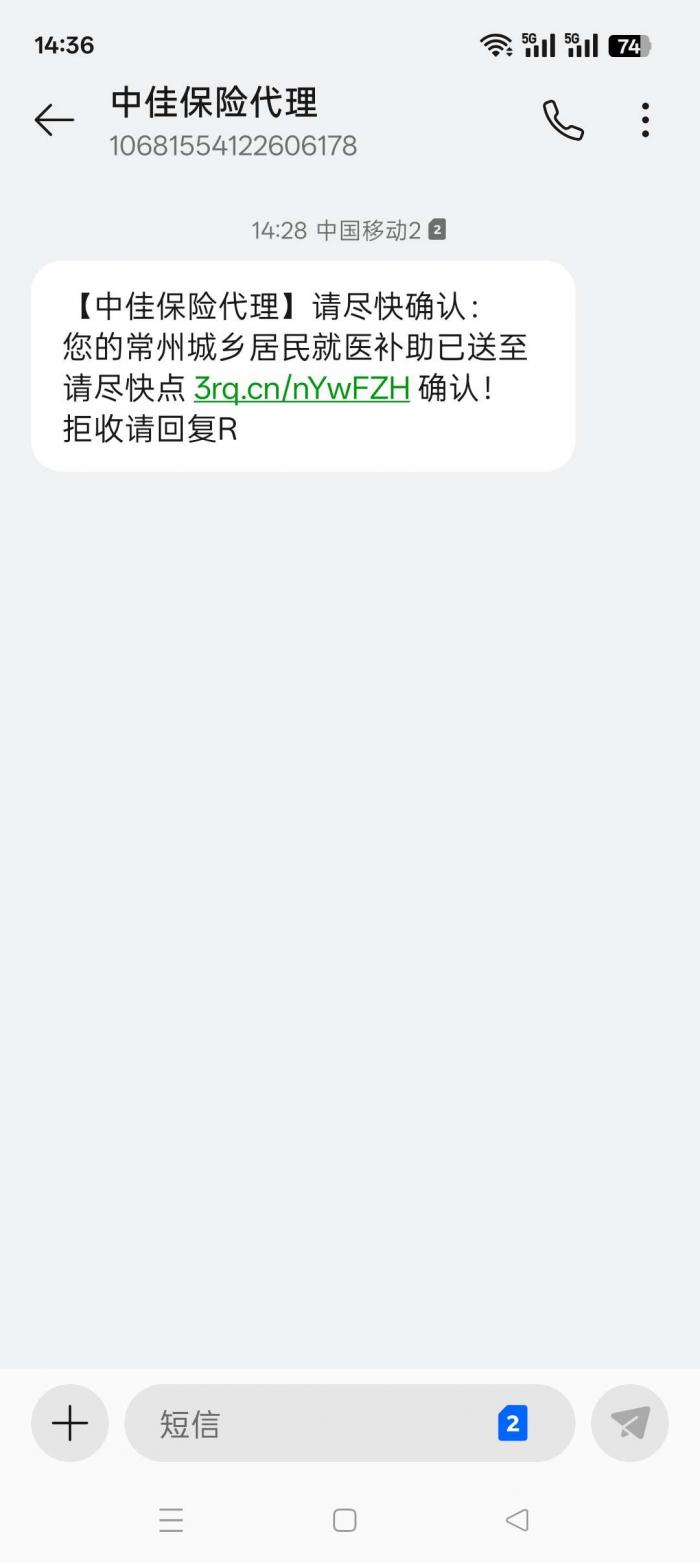Switch SIM using the blue 2 icon
The height and width of the screenshot is (1563, 700).
click(x=512, y=1423)
